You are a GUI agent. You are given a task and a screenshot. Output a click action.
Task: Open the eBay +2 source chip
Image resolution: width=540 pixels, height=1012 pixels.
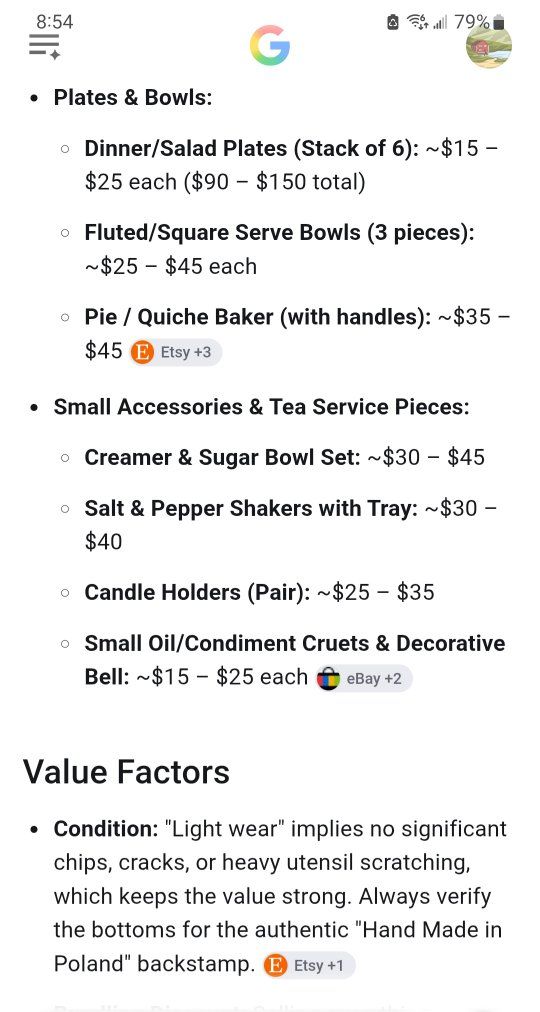(x=363, y=679)
